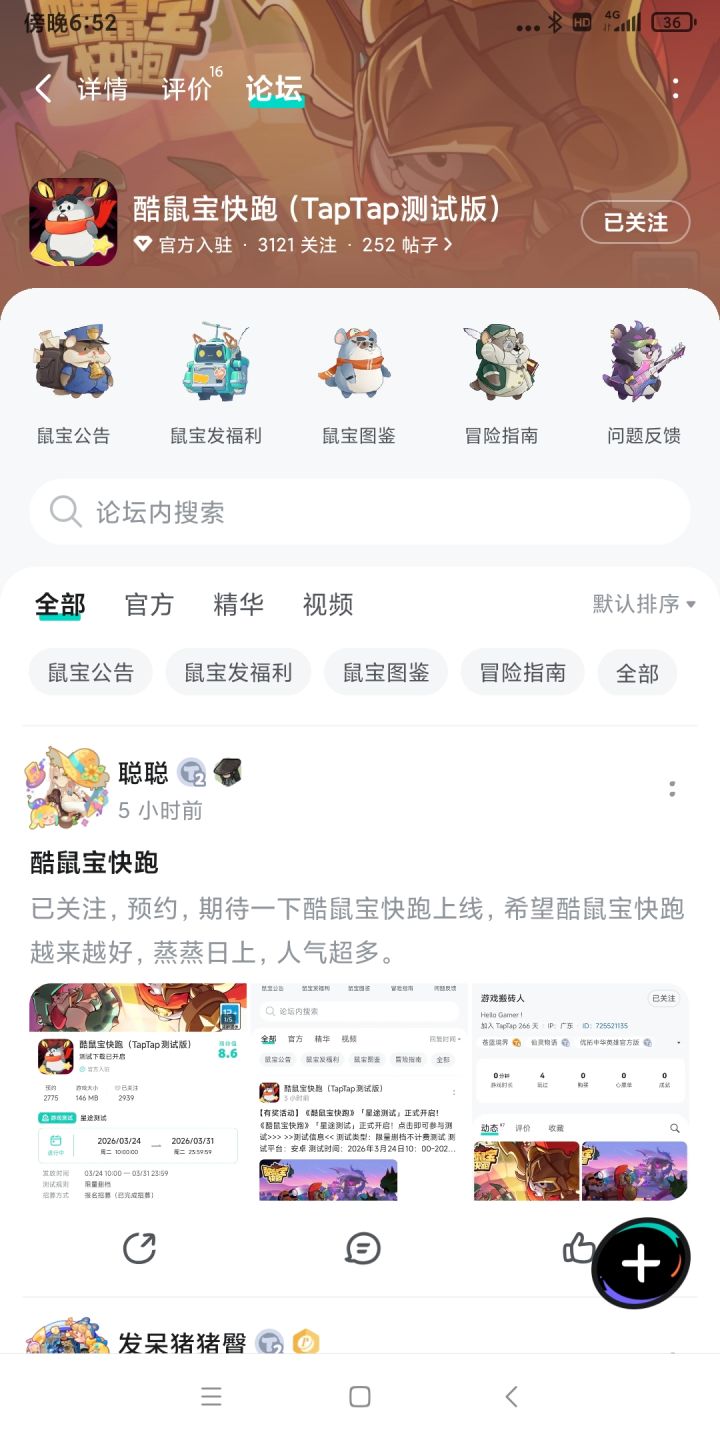Tap the floating plus button to create a post

point(639,1262)
